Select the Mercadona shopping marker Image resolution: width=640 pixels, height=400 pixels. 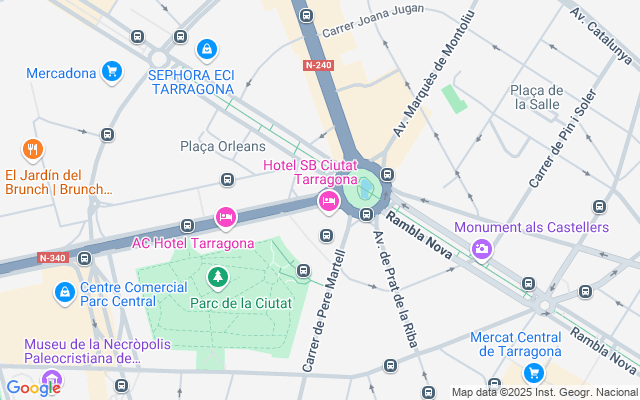coord(112,72)
